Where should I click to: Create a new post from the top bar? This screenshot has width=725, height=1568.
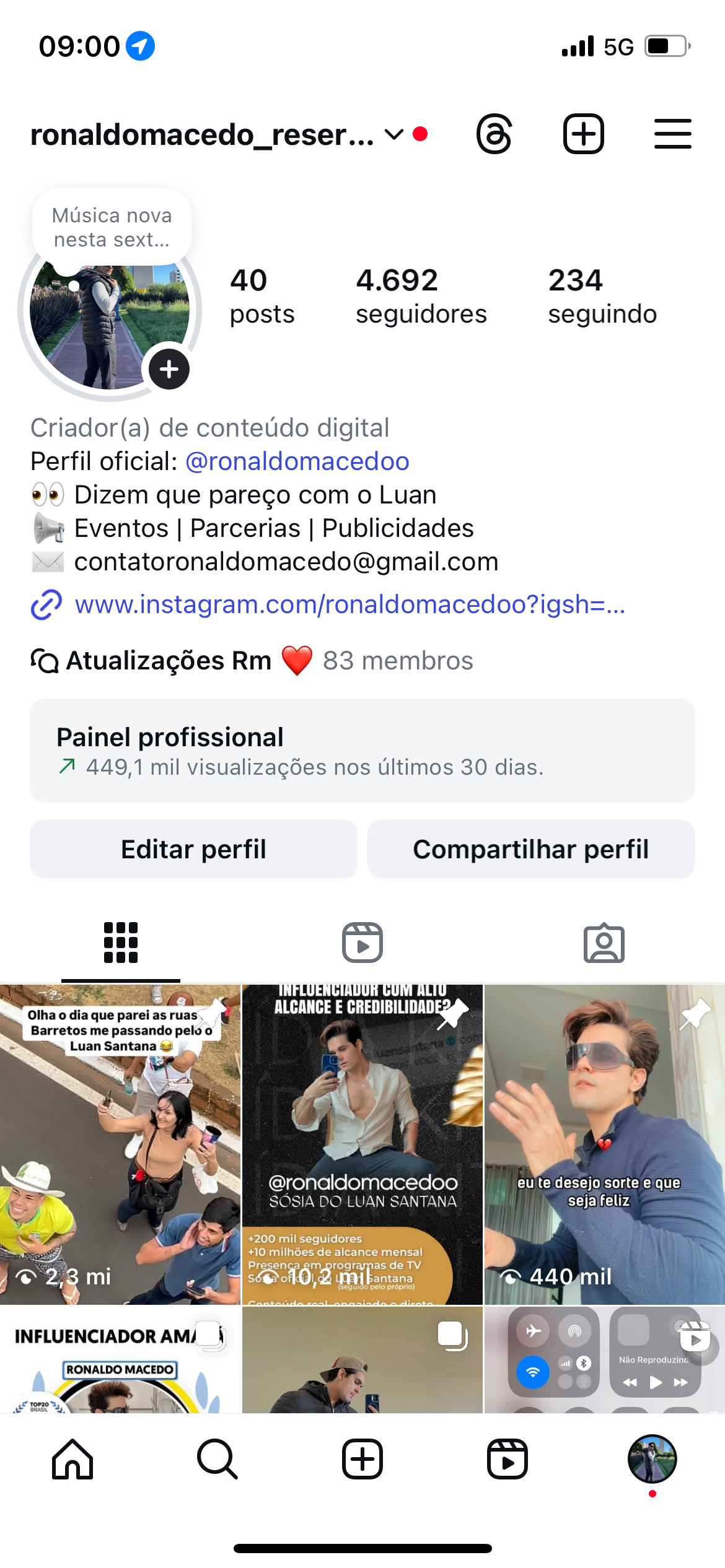(x=583, y=134)
